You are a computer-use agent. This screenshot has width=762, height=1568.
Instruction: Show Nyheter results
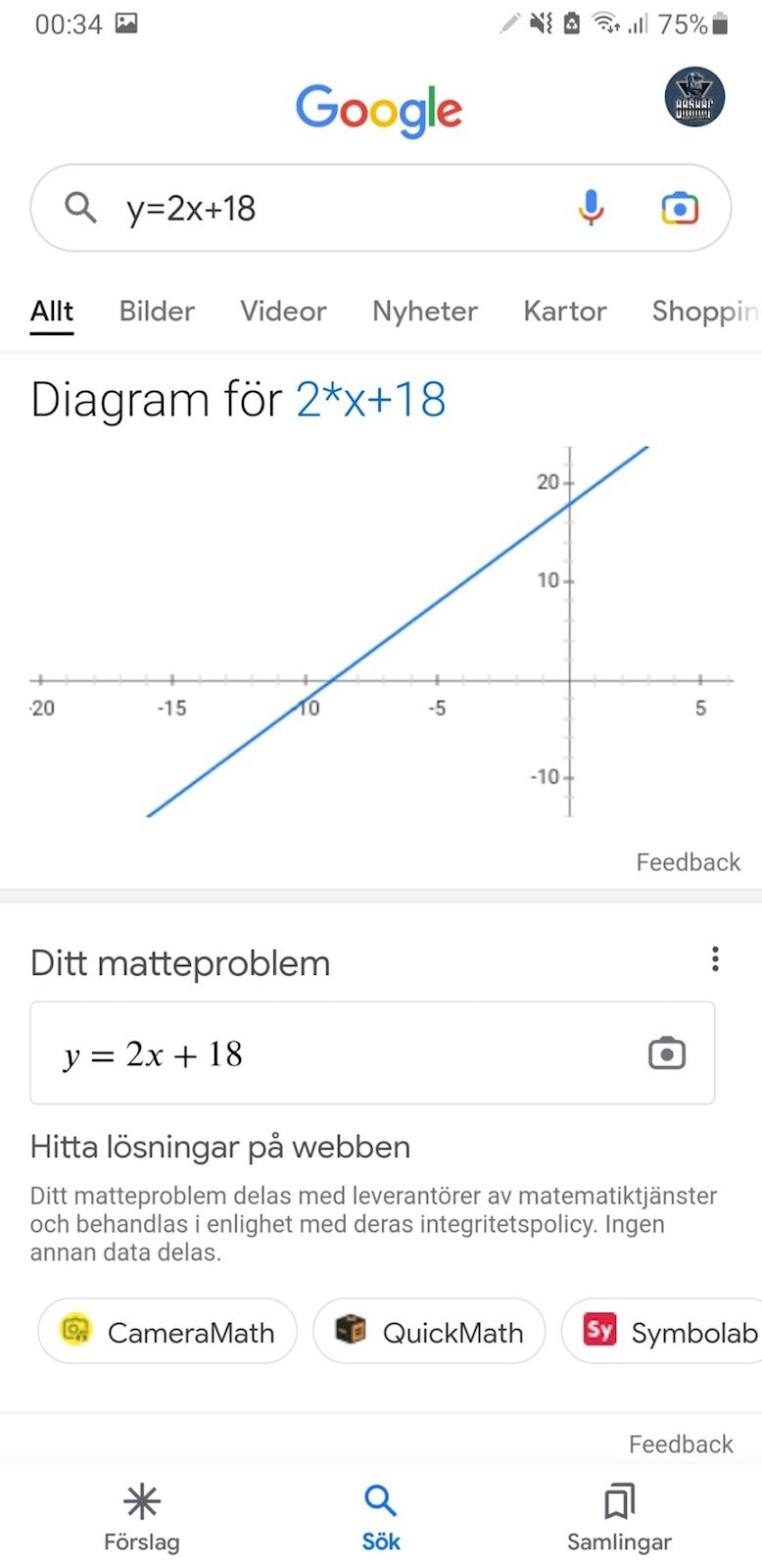pos(425,312)
